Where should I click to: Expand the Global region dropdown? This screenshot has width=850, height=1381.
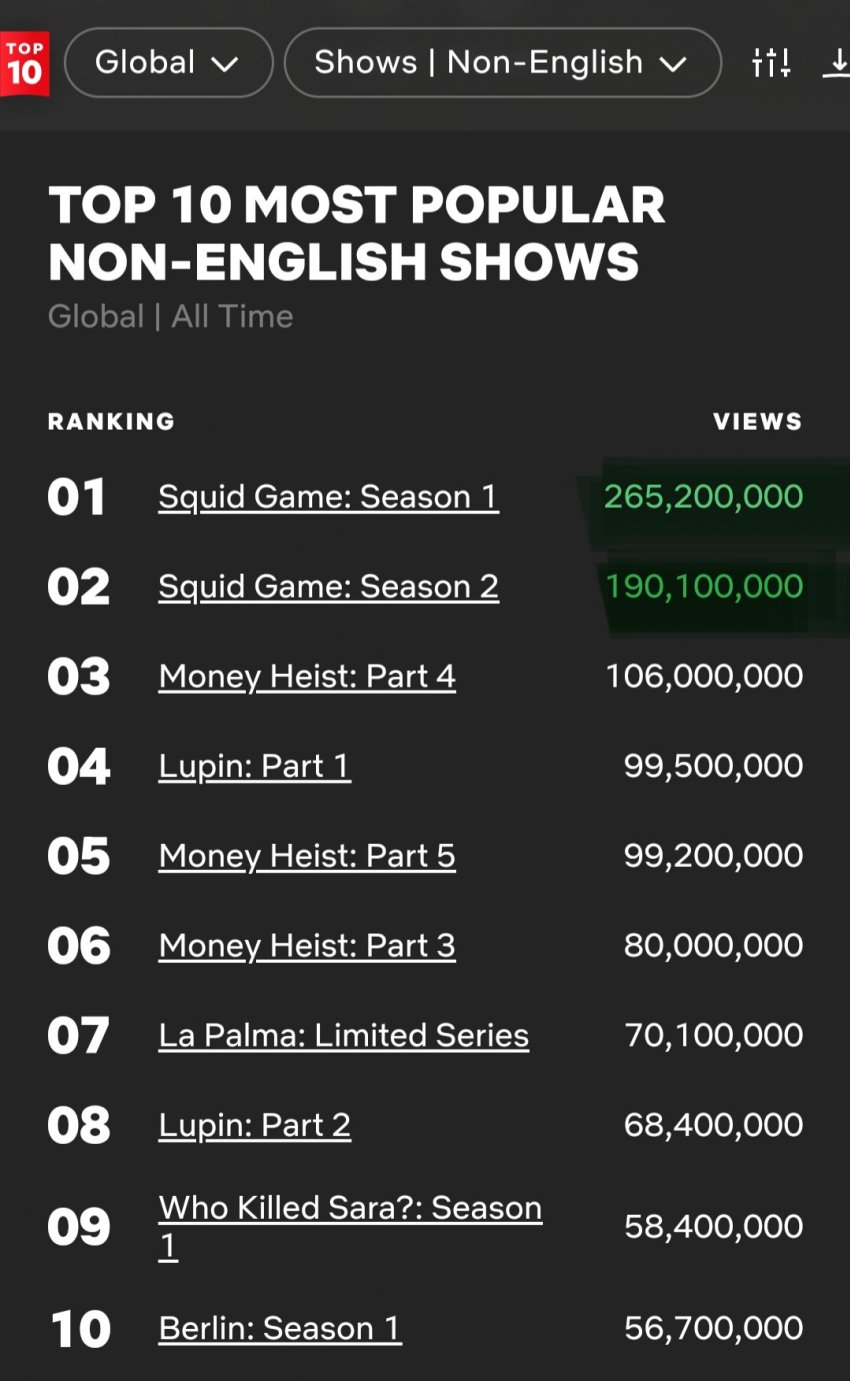[x=169, y=62]
